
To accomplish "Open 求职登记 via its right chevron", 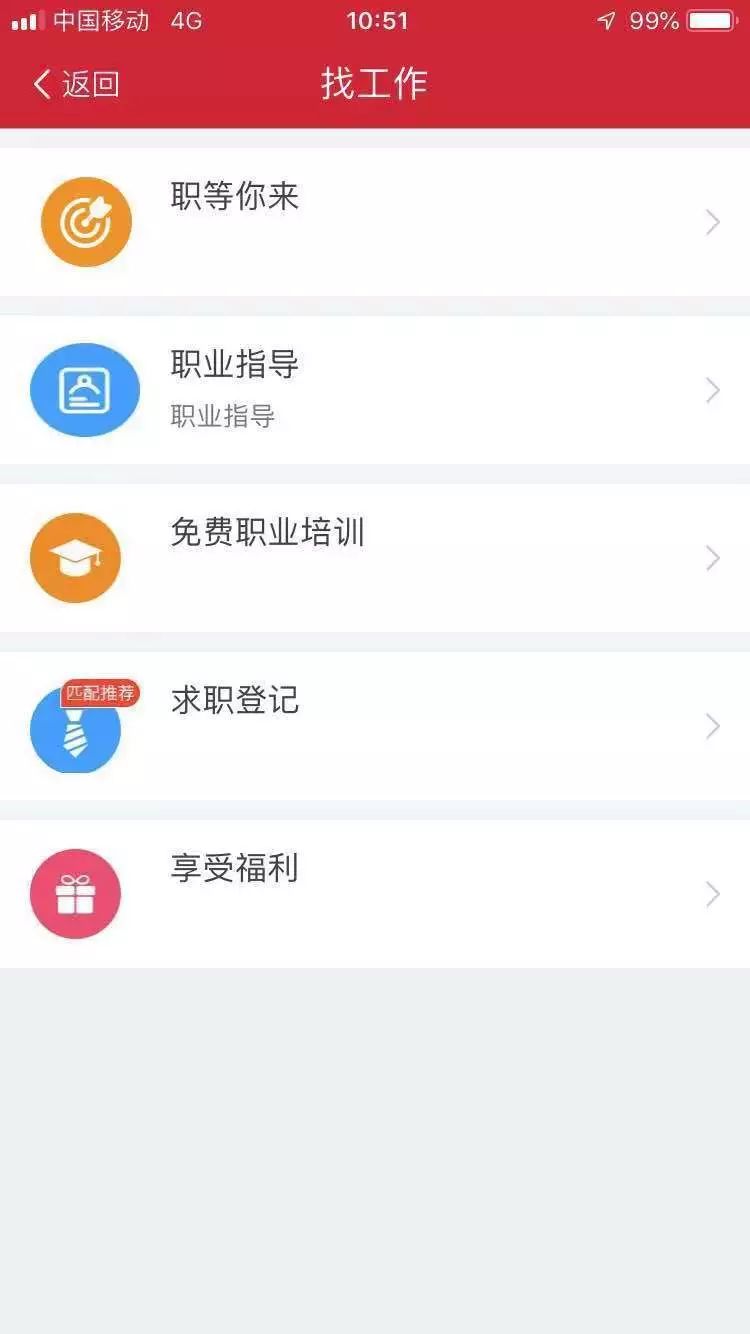I will [x=712, y=726].
